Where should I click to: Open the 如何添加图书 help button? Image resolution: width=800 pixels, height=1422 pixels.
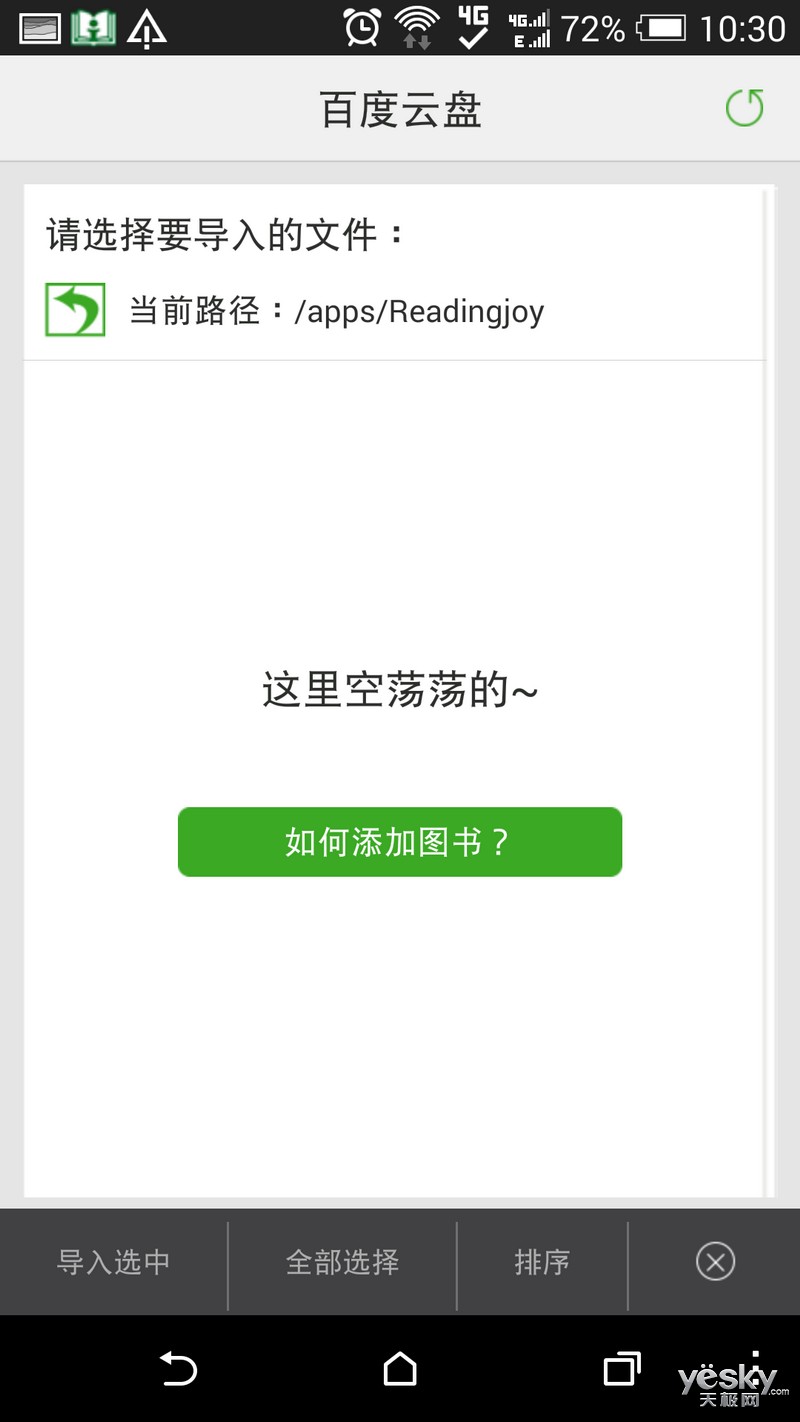point(400,842)
